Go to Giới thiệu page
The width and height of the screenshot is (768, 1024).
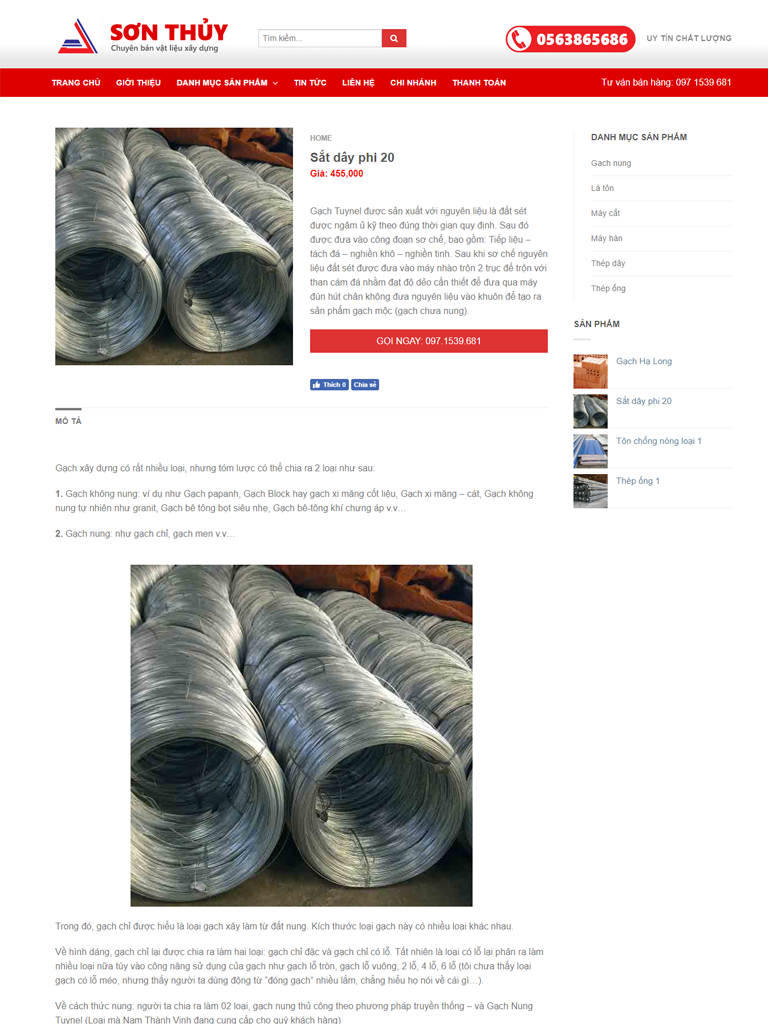(x=138, y=83)
